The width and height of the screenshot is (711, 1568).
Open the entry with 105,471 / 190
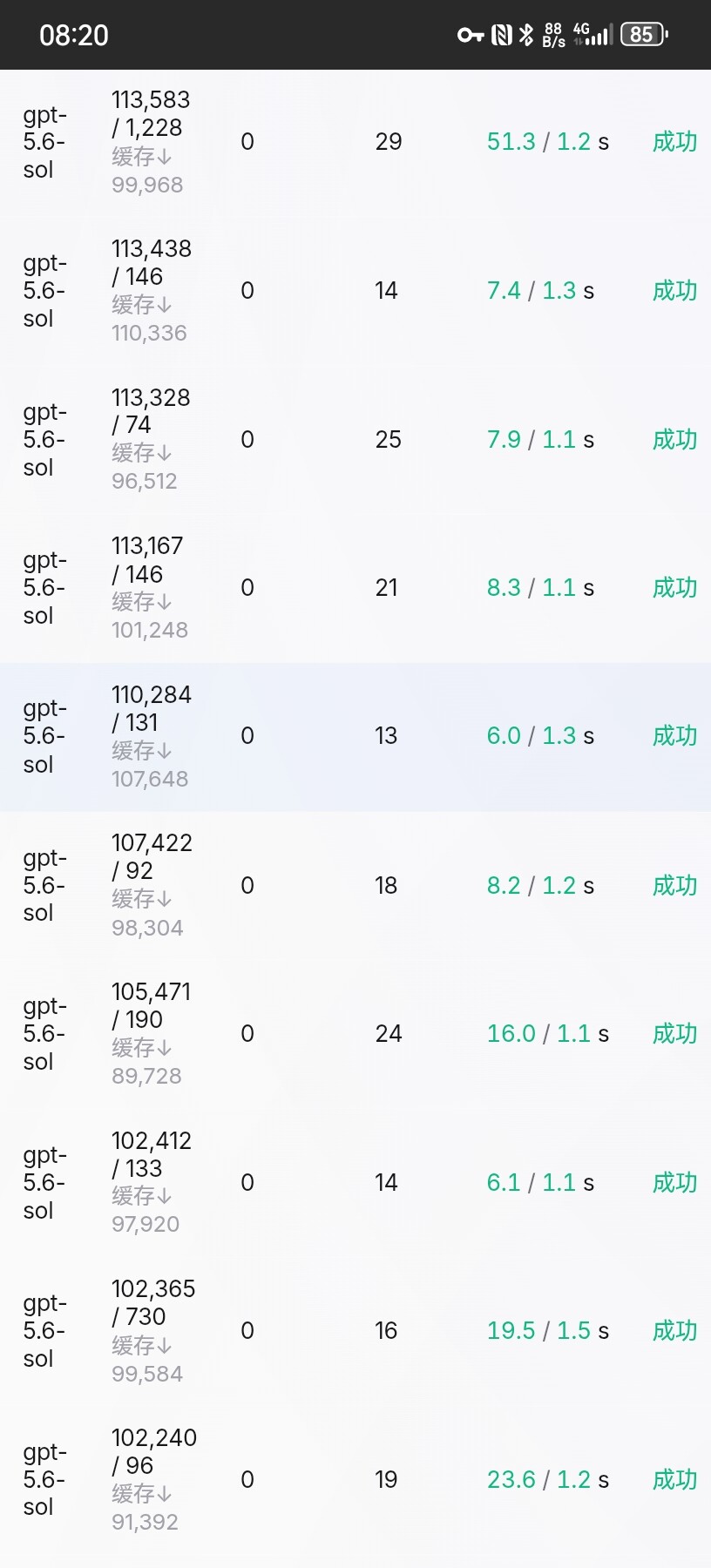355,1034
